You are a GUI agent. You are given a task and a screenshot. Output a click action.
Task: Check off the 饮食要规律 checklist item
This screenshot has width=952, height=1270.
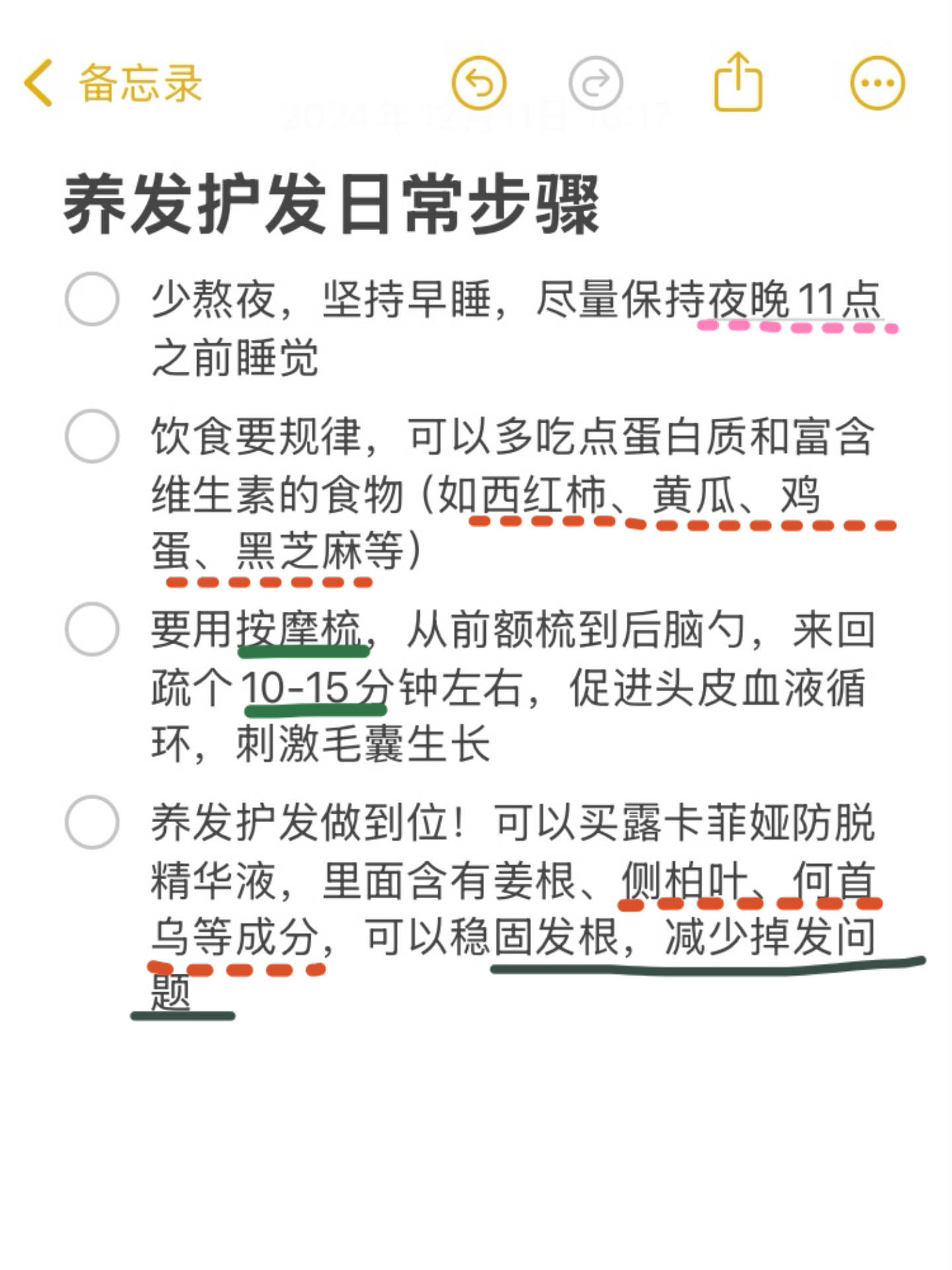pyautogui.click(x=93, y=437)
